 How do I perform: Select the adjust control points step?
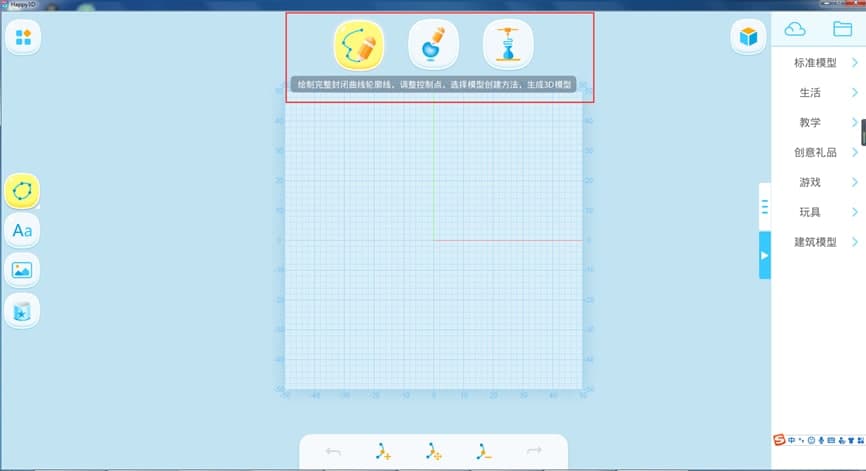433,44
